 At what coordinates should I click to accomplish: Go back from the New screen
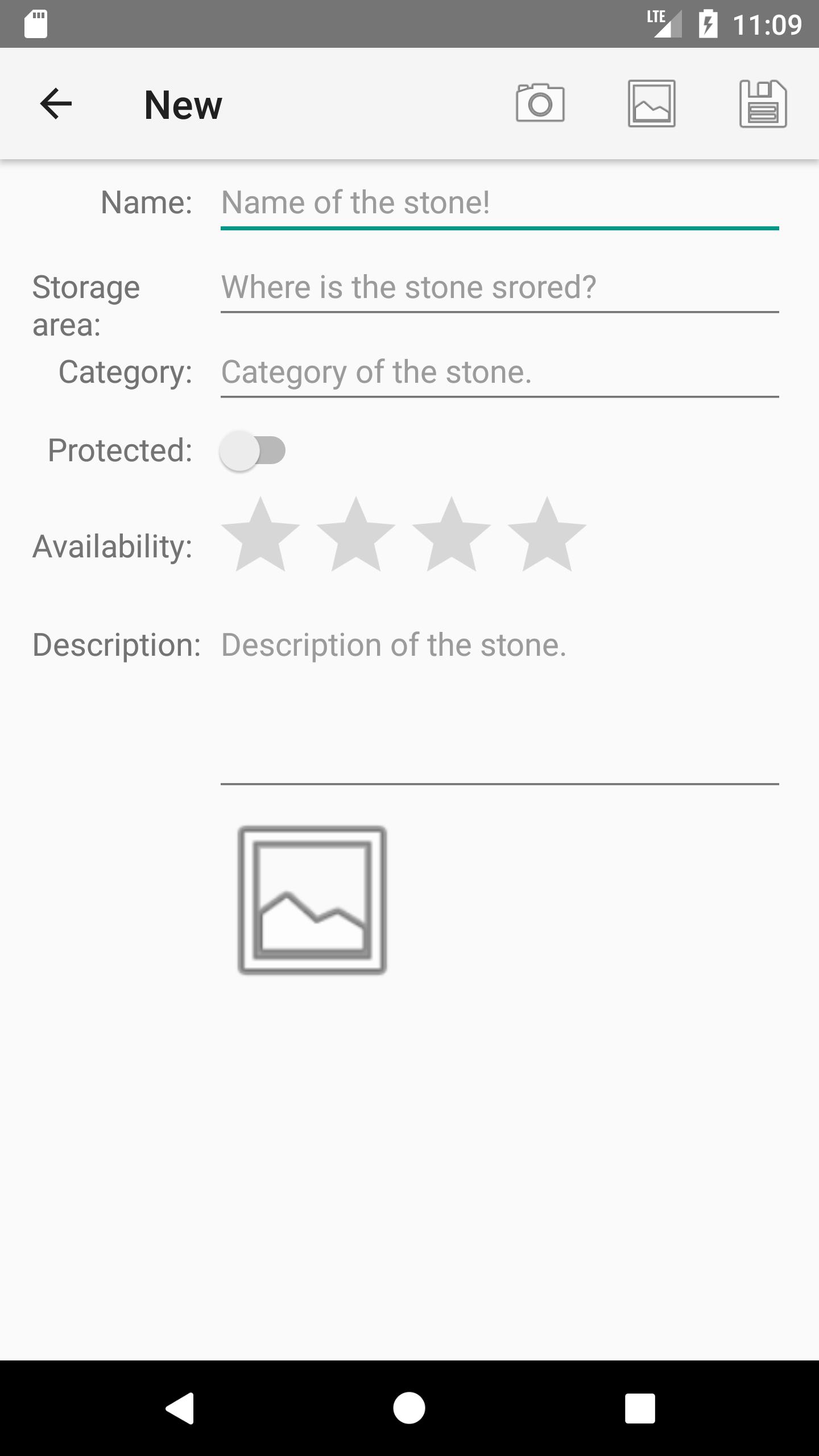56,104
